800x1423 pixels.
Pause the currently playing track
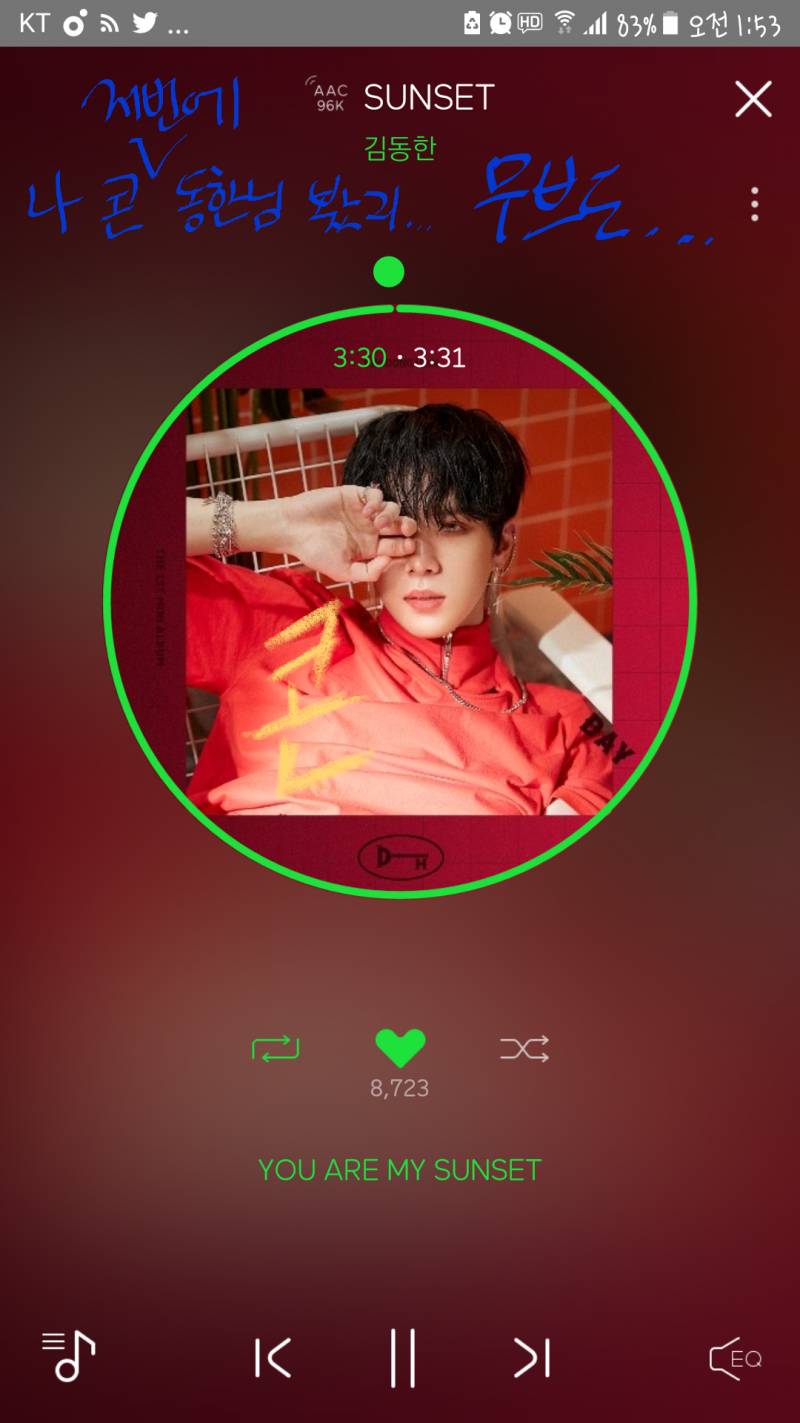pos(400,1358)
